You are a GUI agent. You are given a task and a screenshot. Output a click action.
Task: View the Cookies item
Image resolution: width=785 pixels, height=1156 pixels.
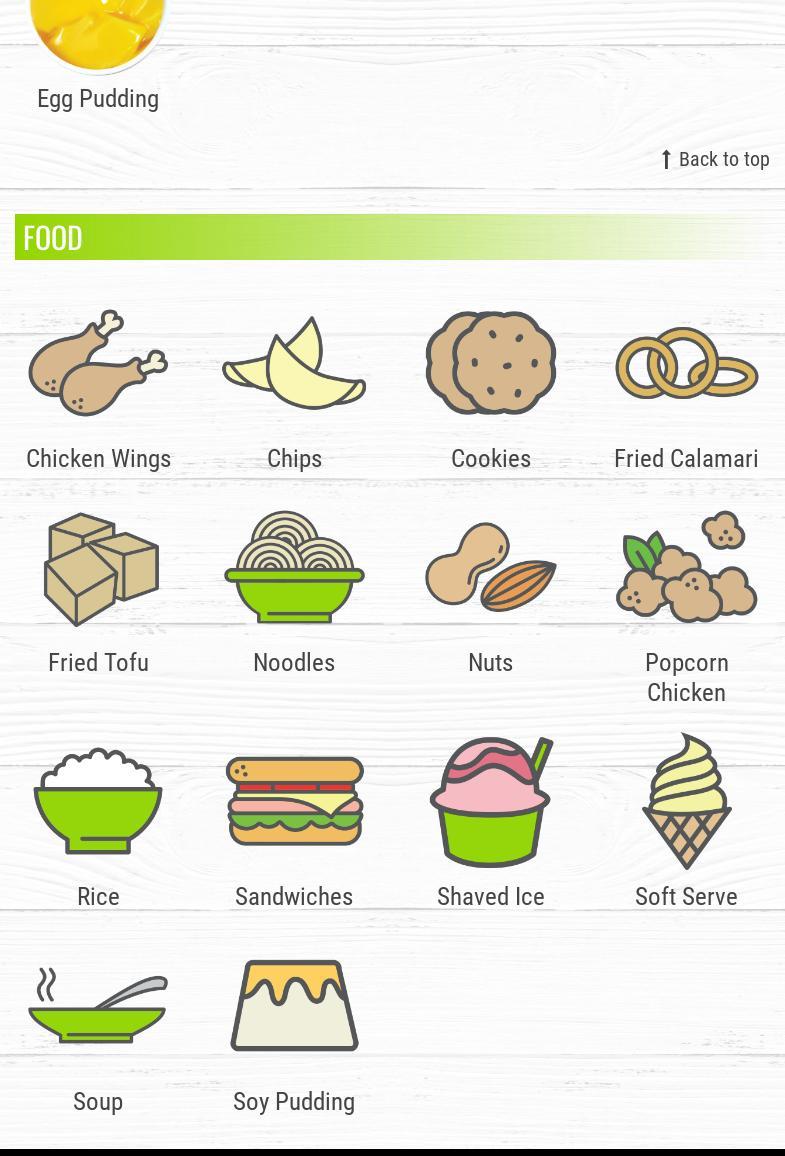click(490, 390)
